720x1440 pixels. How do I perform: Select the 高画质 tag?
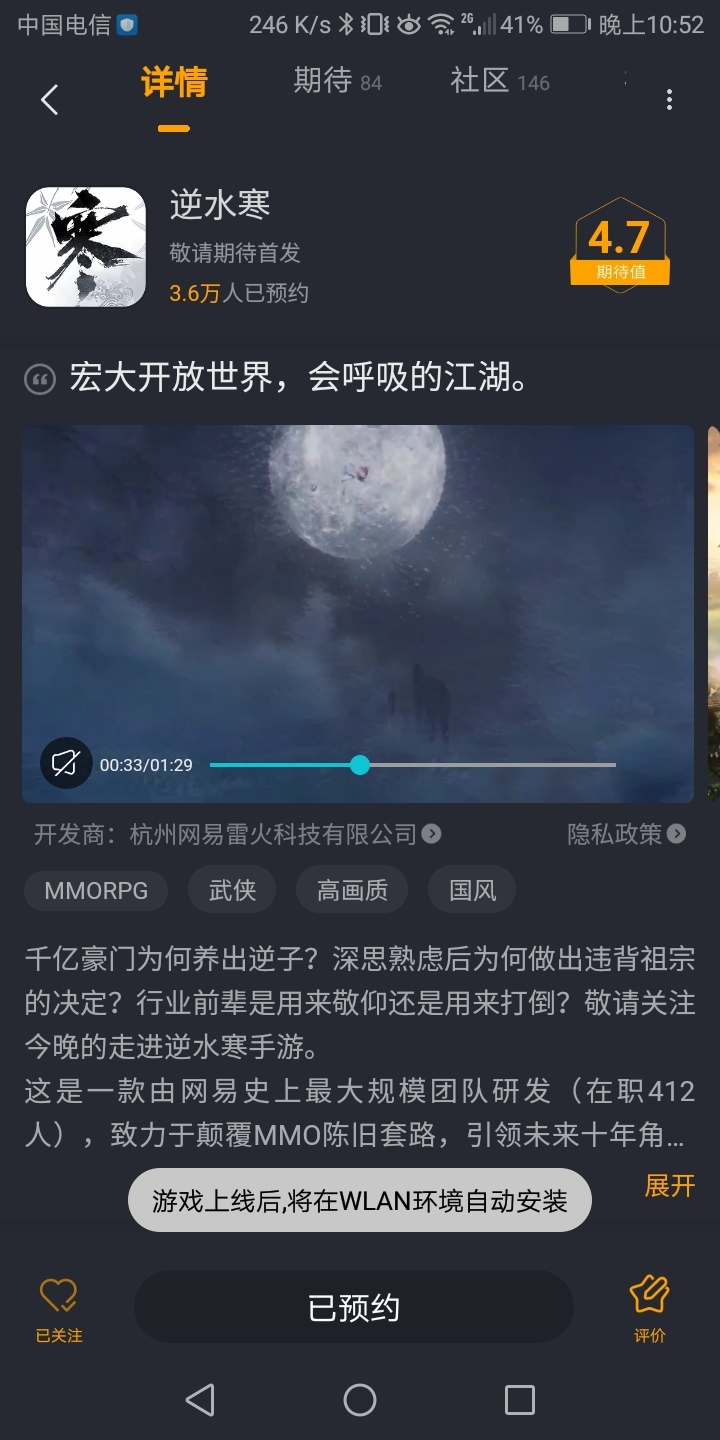[352, 890]
